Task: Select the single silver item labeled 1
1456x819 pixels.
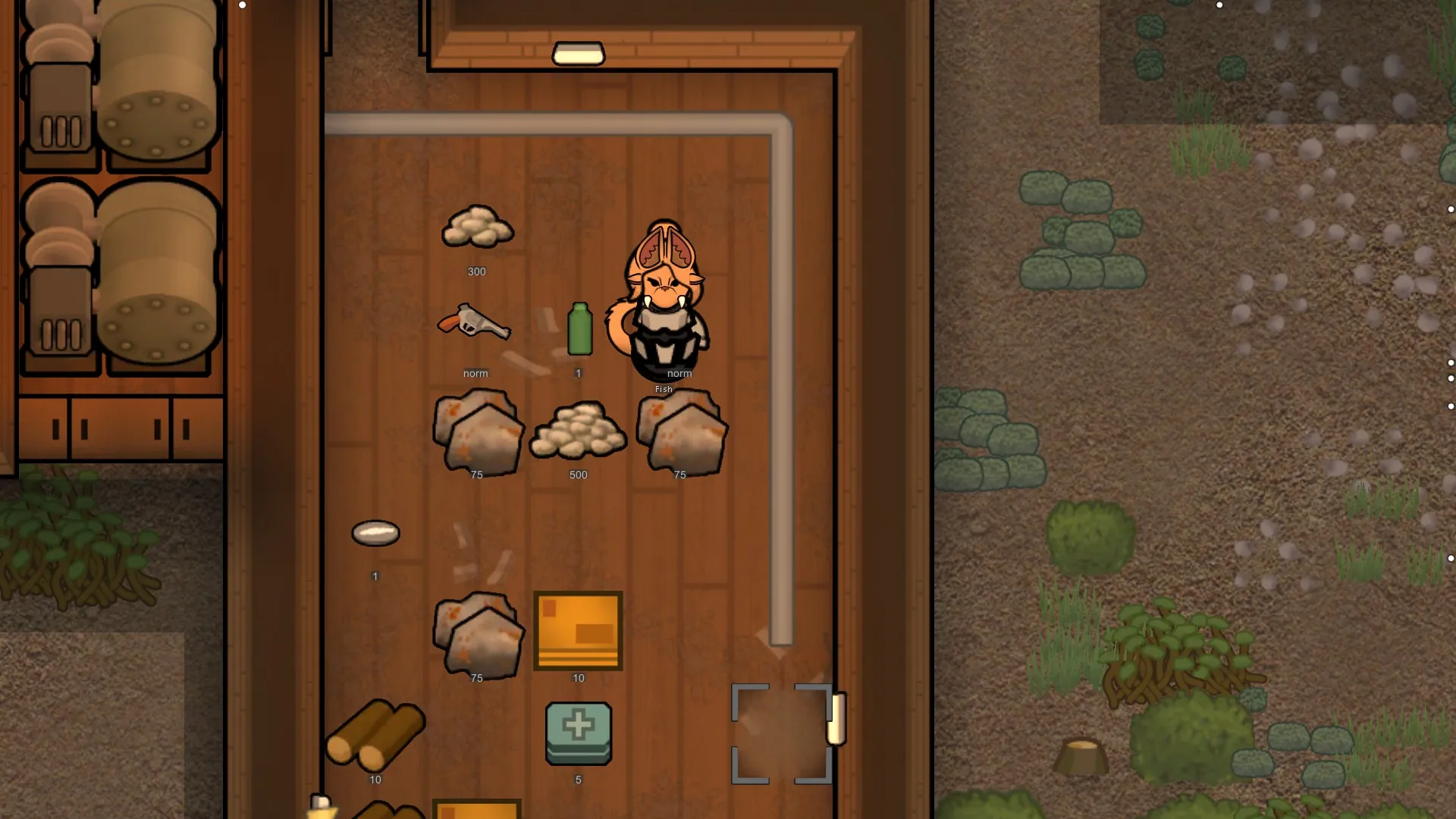Action: (x=375, y=533)
